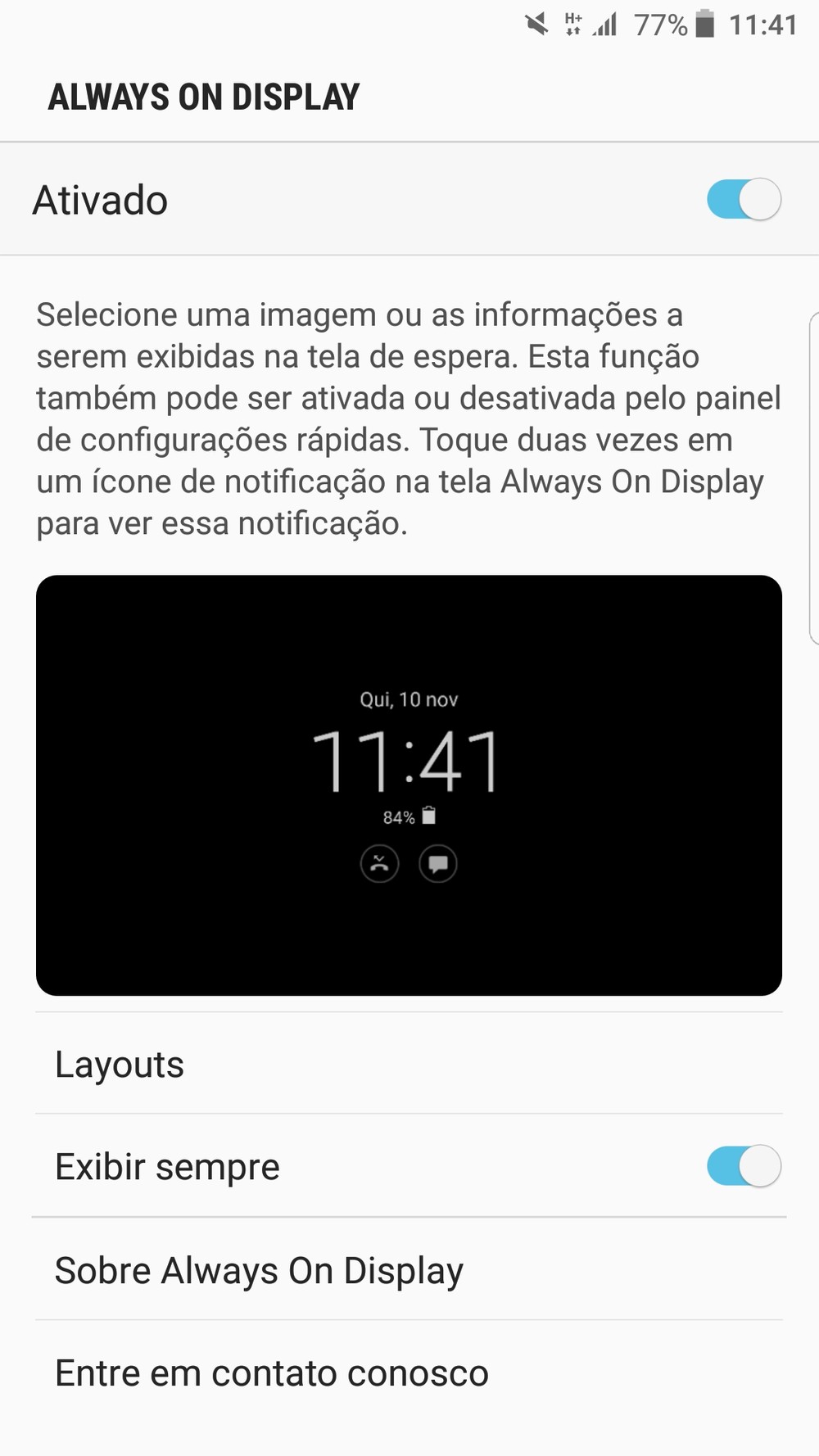Disable the Exibir sempre toggle
Image resolution: width=819 pixels, height=1456 pixels.
pos(744,1166)
